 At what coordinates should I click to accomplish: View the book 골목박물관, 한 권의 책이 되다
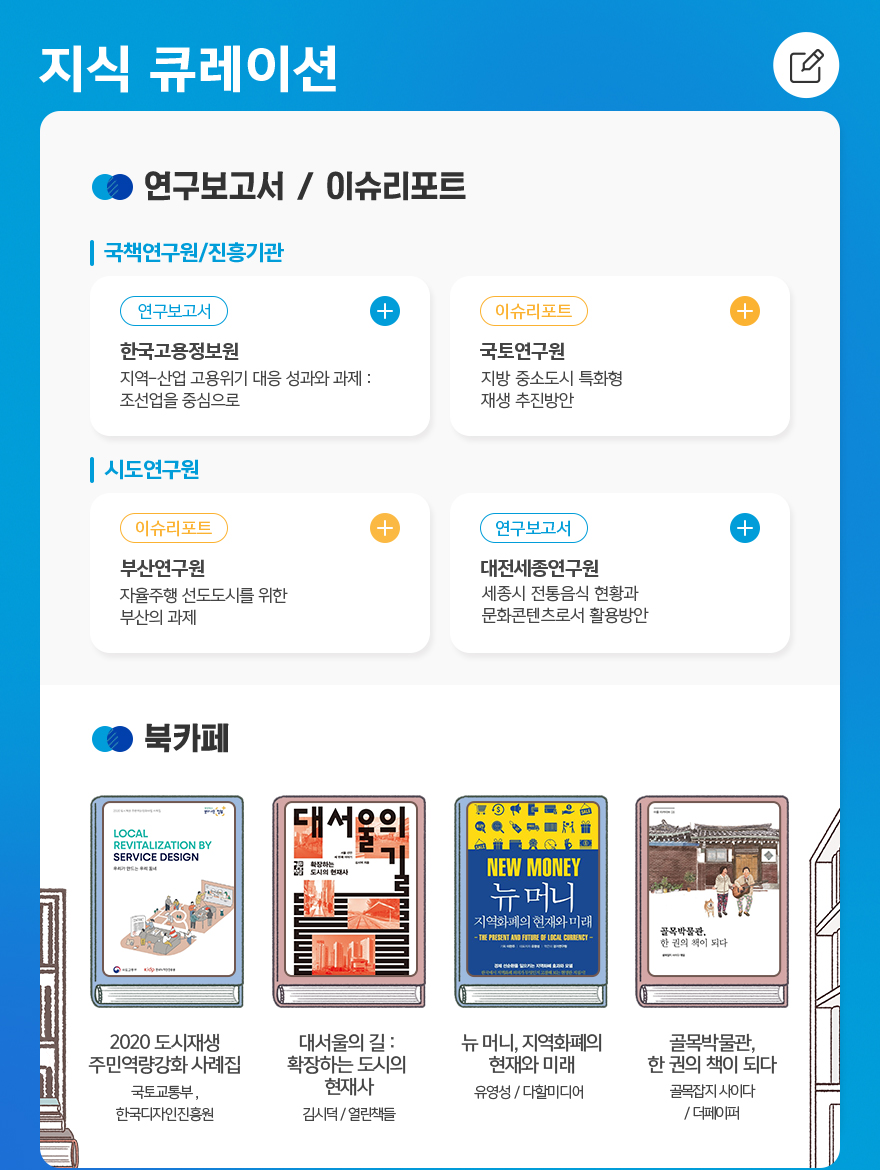(x=713, y=902)
